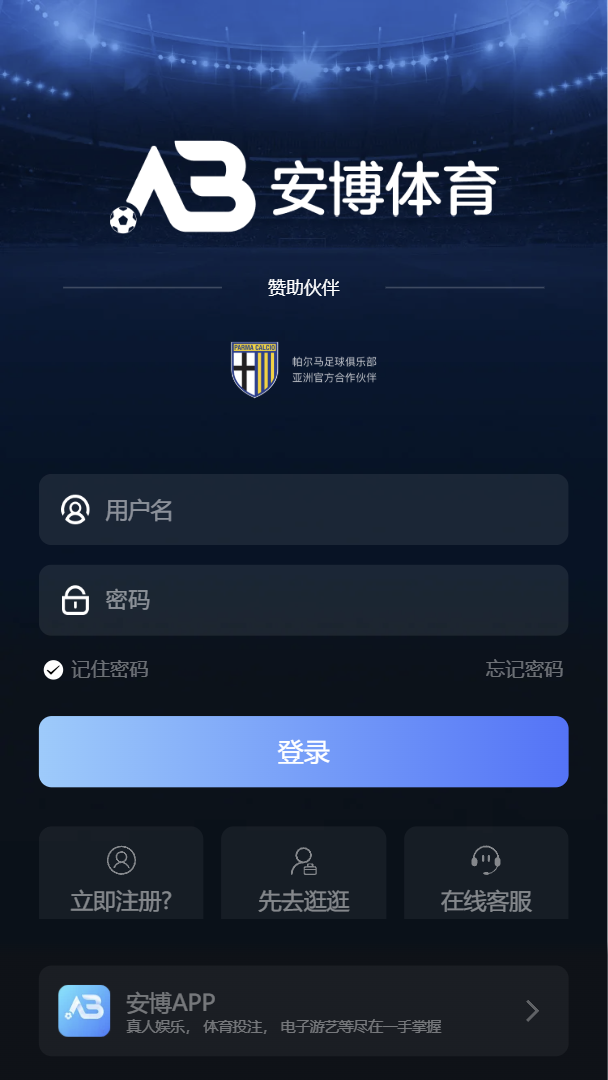Viewport: 608px width, 1080px height.
Task: Open 立即注册 to create an account
Action: tap(121, 873)
